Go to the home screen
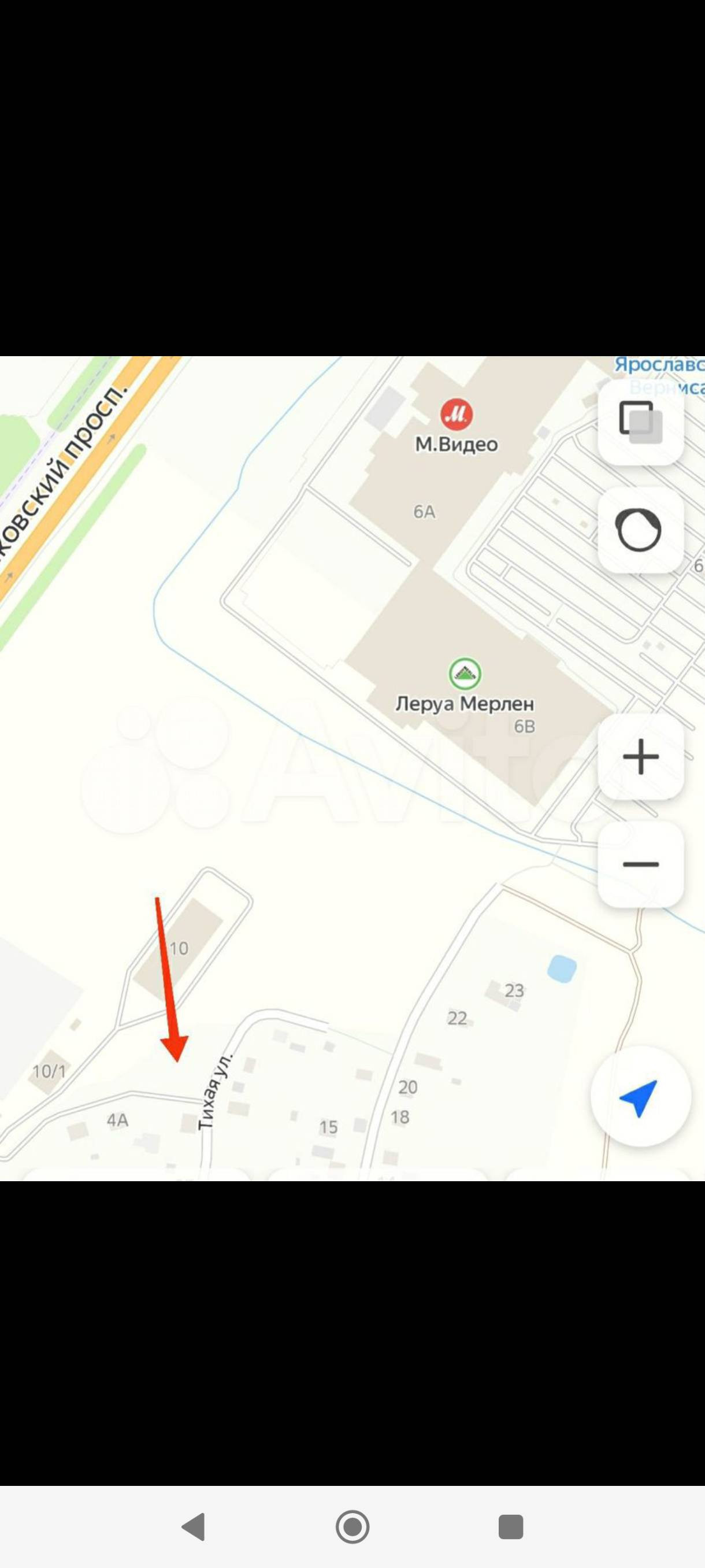705x1568 pixels. [x=353, y=1526]
